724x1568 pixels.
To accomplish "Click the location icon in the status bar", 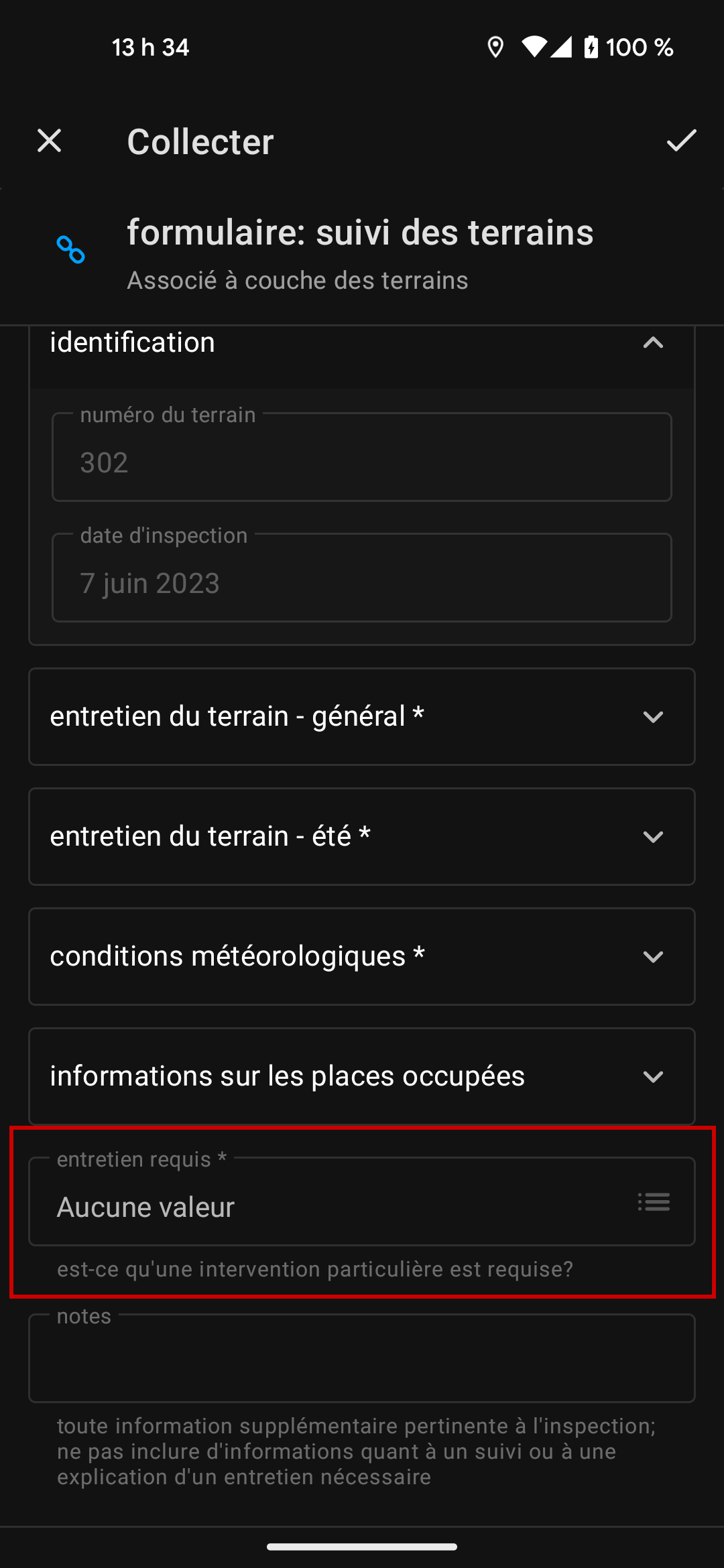I will 496,47.
